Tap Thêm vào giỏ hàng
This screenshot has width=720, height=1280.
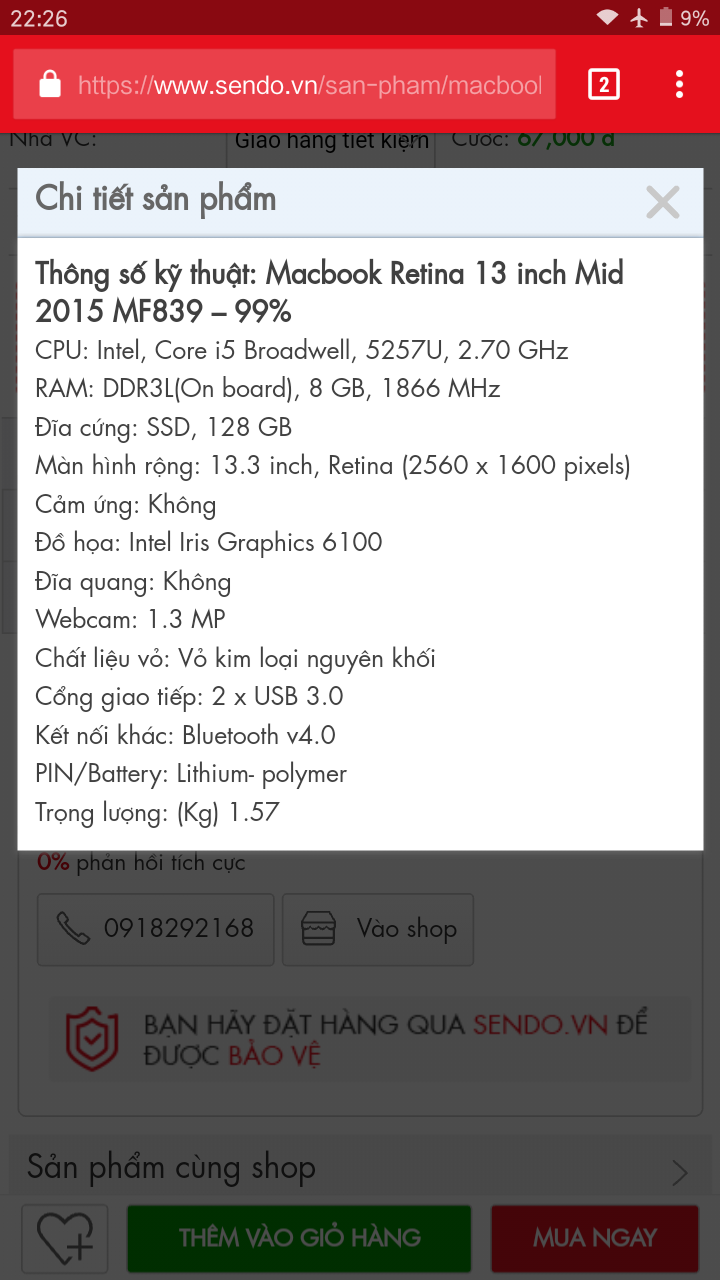coord(299,1239)
